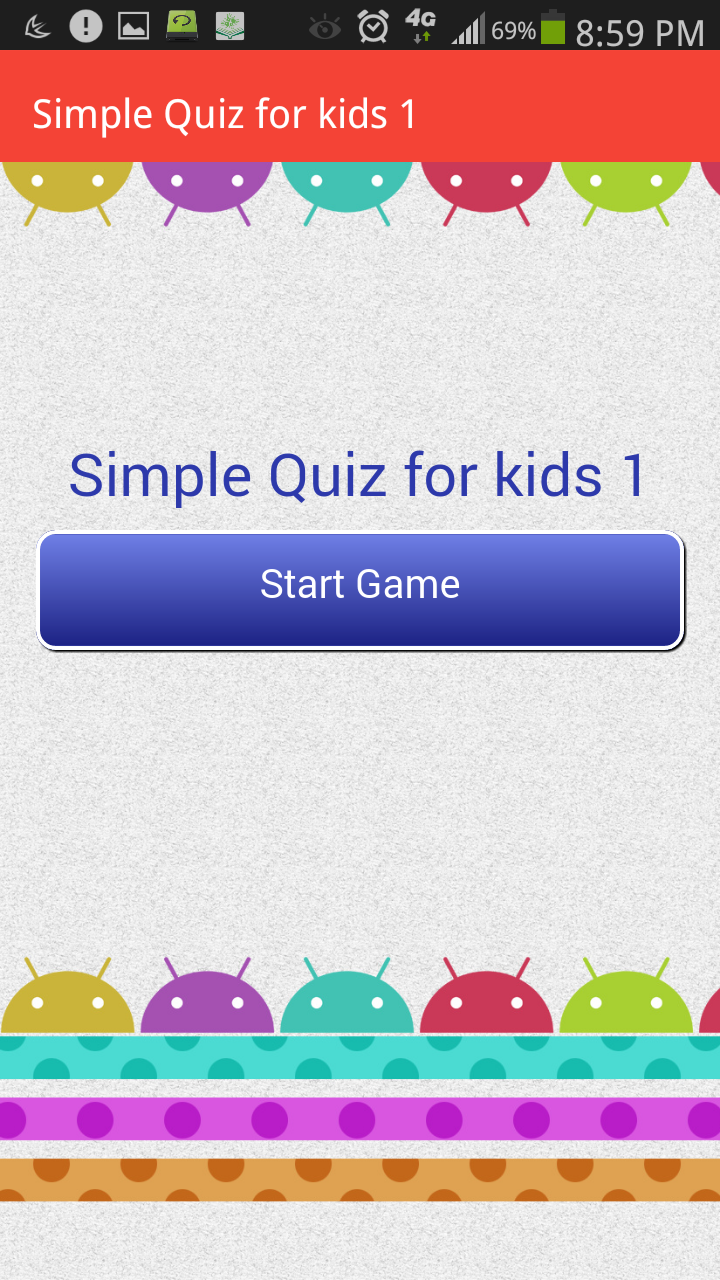The image size is (720, 1280).
Task: Tap the green disk sync notification icon
Action: click(x=181, y=27)
